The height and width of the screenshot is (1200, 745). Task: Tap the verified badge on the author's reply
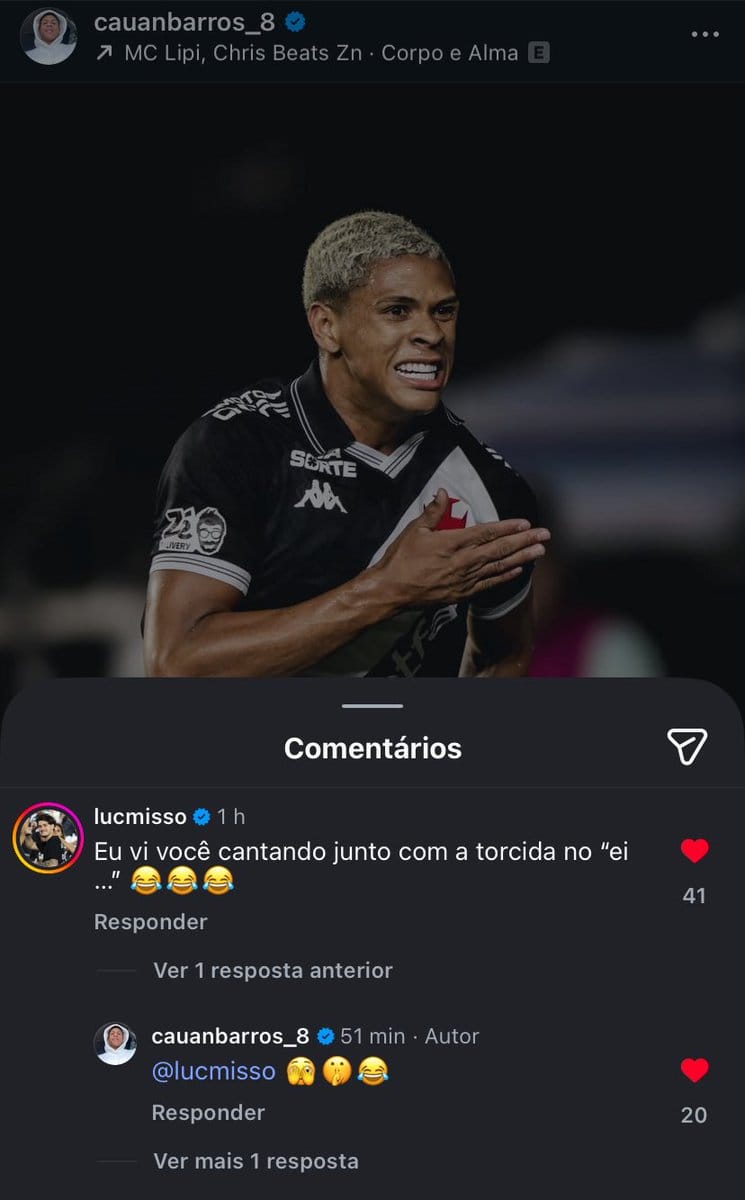point(327,1037)
